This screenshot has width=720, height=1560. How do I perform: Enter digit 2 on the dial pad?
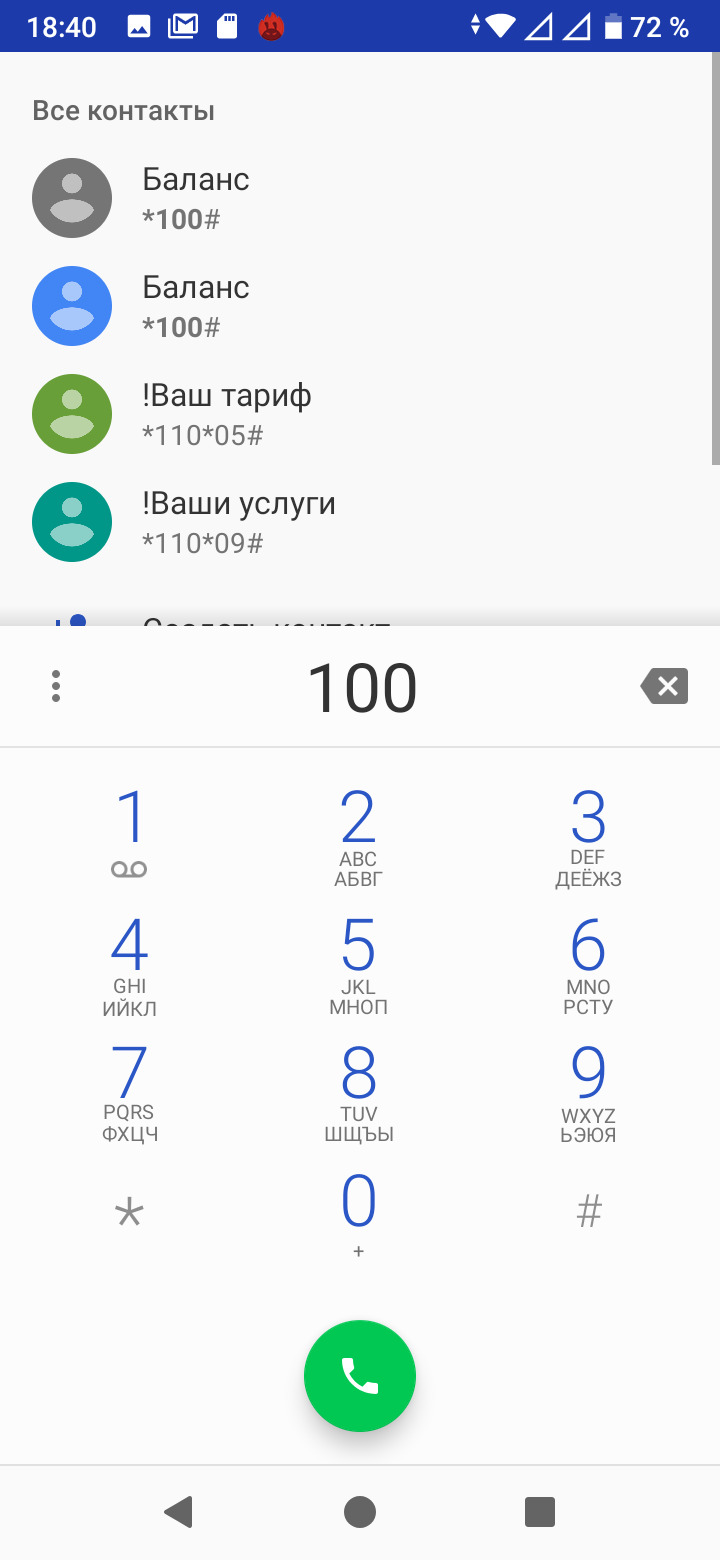point(358,836)
